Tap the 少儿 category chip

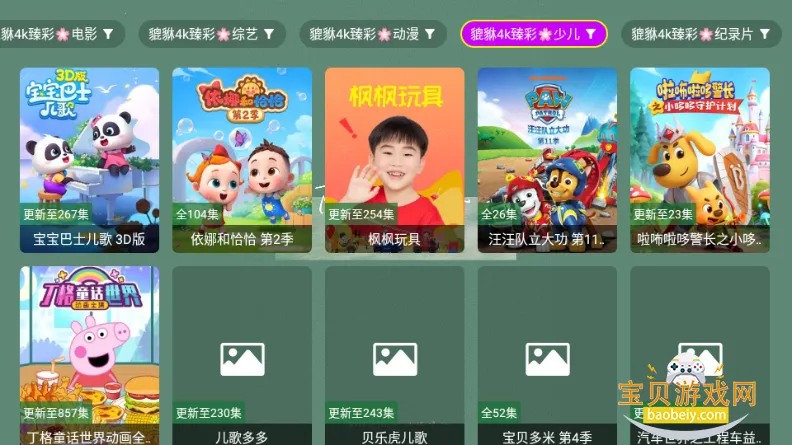point(533,34)
